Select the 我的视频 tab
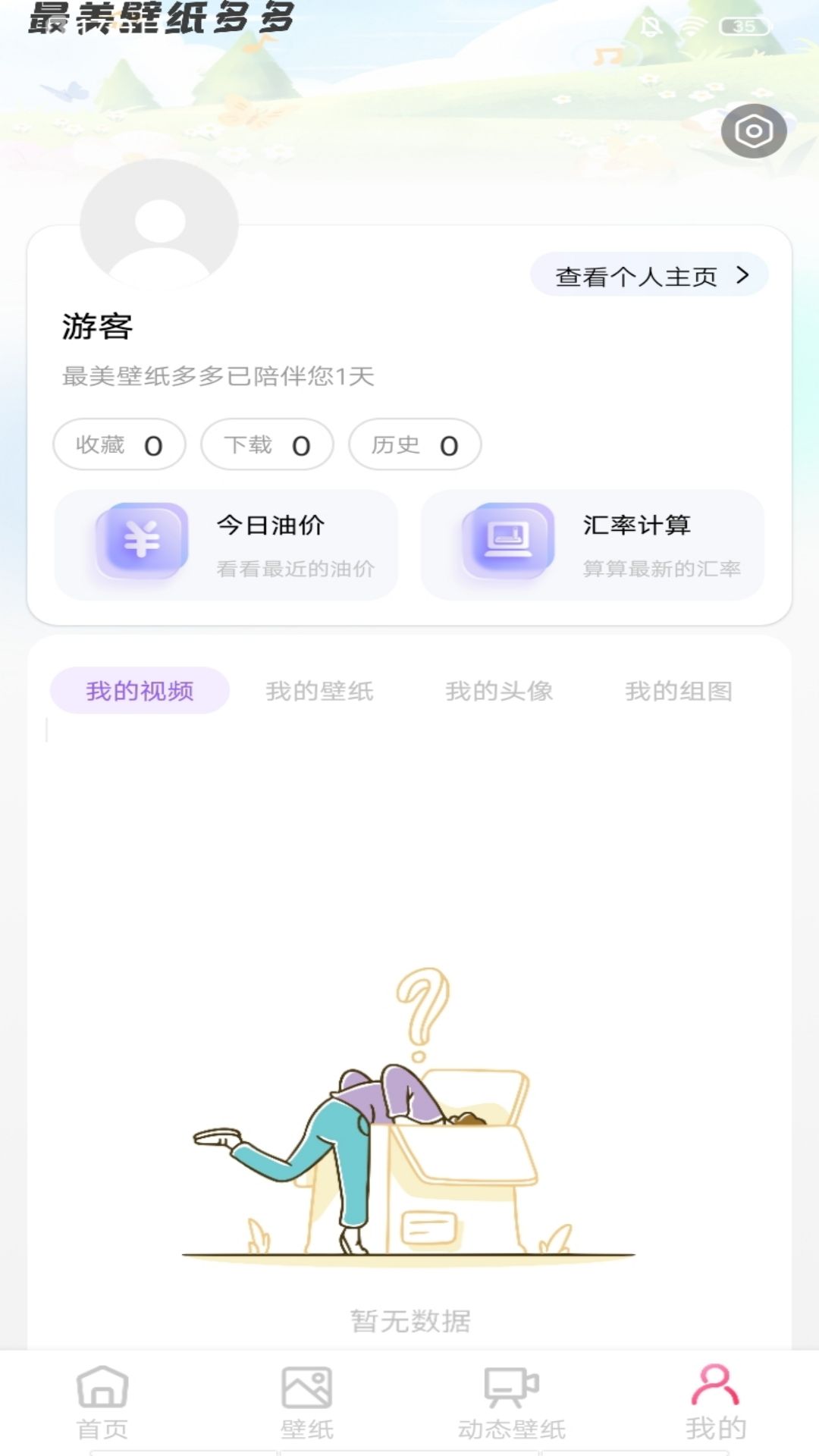Screen dimensions: 819x1456 140,691
